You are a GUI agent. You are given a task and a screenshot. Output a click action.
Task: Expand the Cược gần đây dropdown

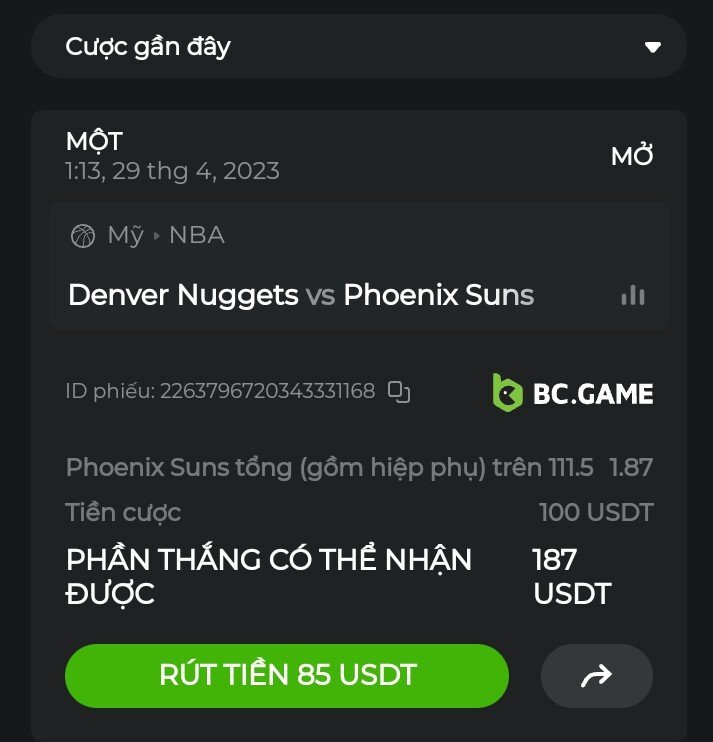point(652,47)
